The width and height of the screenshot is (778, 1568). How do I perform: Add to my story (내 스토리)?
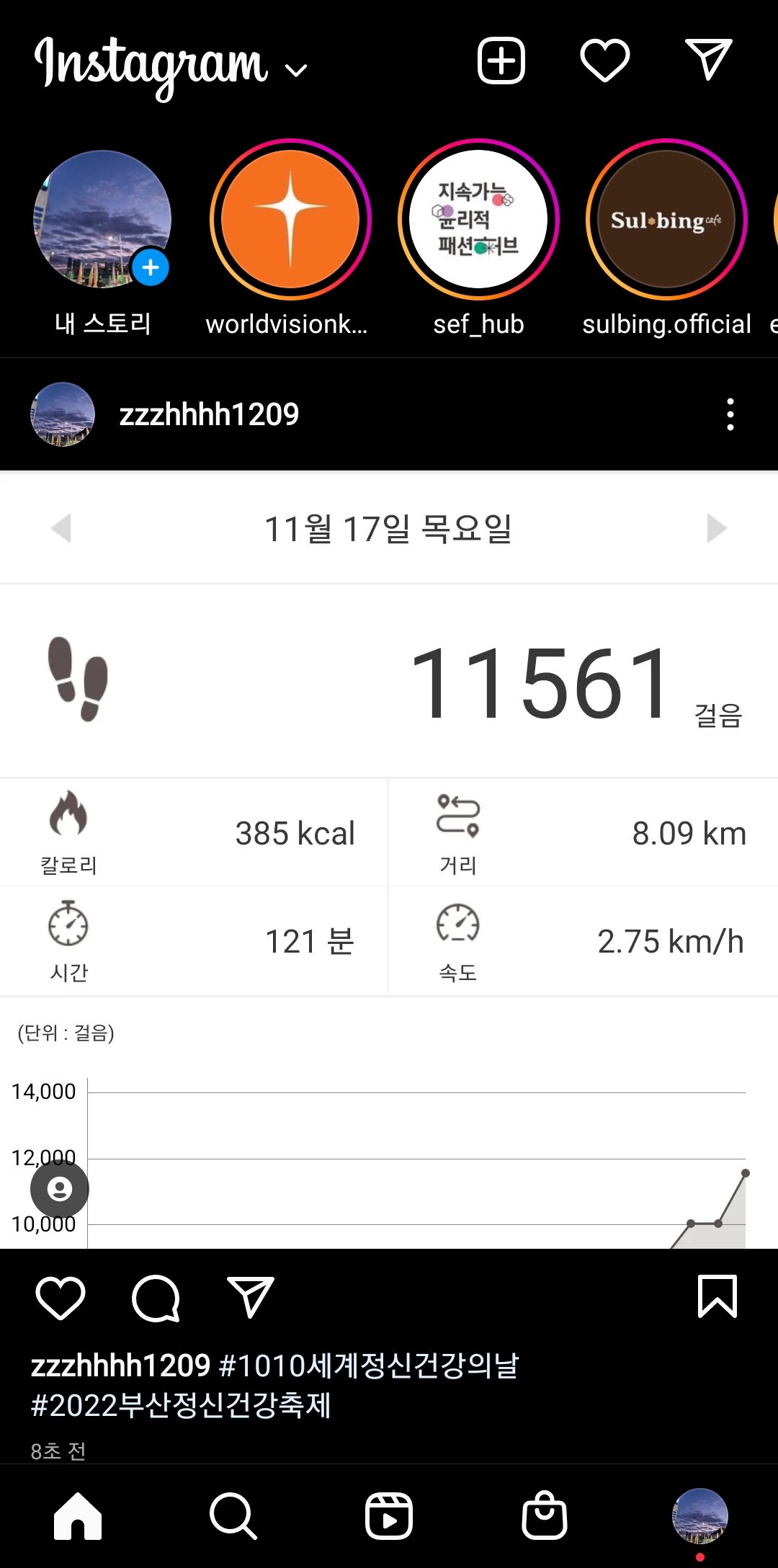[x=102, y=220]
